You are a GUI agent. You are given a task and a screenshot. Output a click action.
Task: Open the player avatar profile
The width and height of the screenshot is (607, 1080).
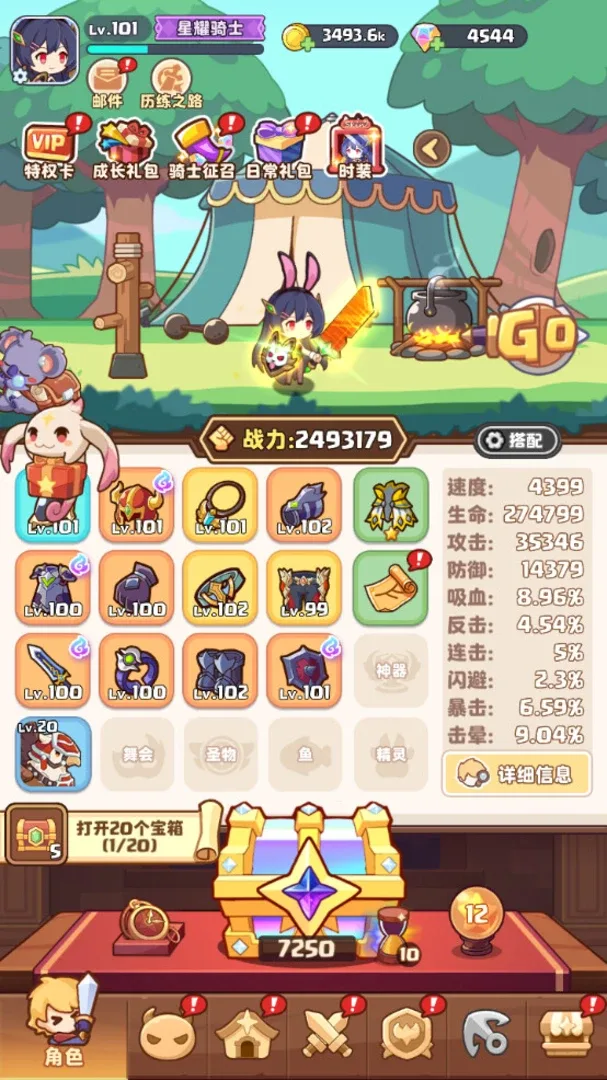[x=45, y=47]
